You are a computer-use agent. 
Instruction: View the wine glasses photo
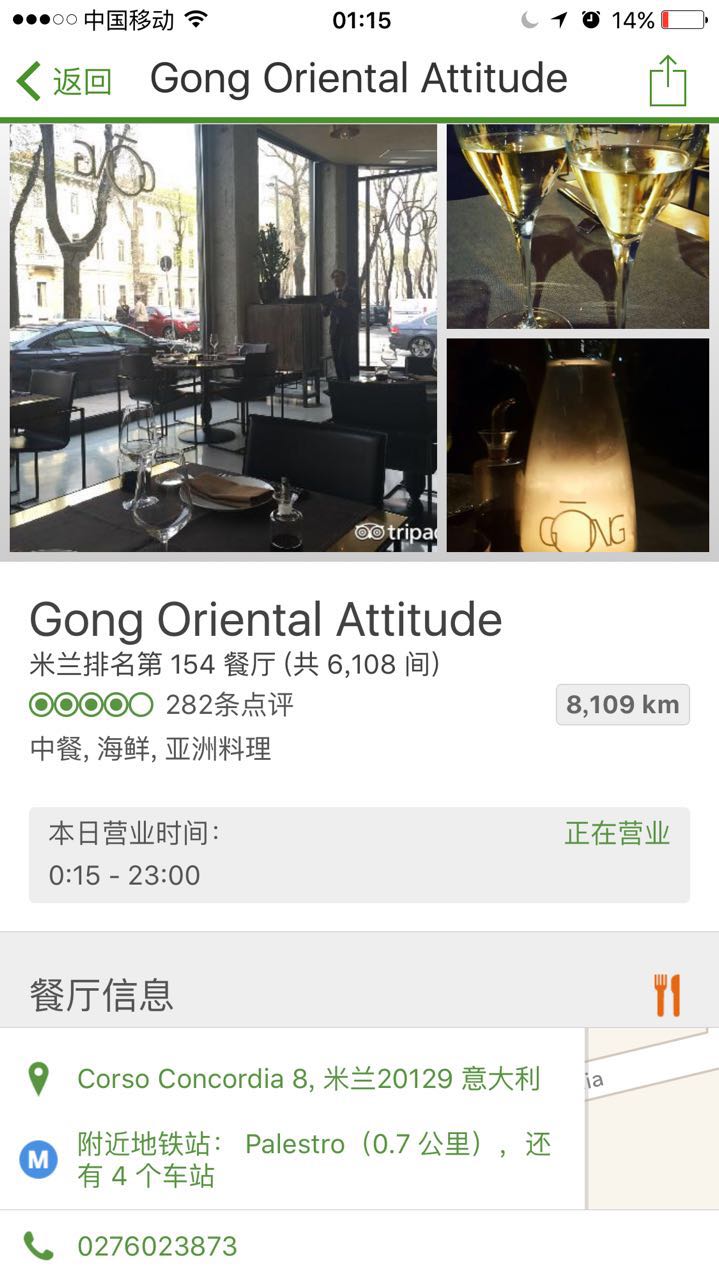point(577,226)
